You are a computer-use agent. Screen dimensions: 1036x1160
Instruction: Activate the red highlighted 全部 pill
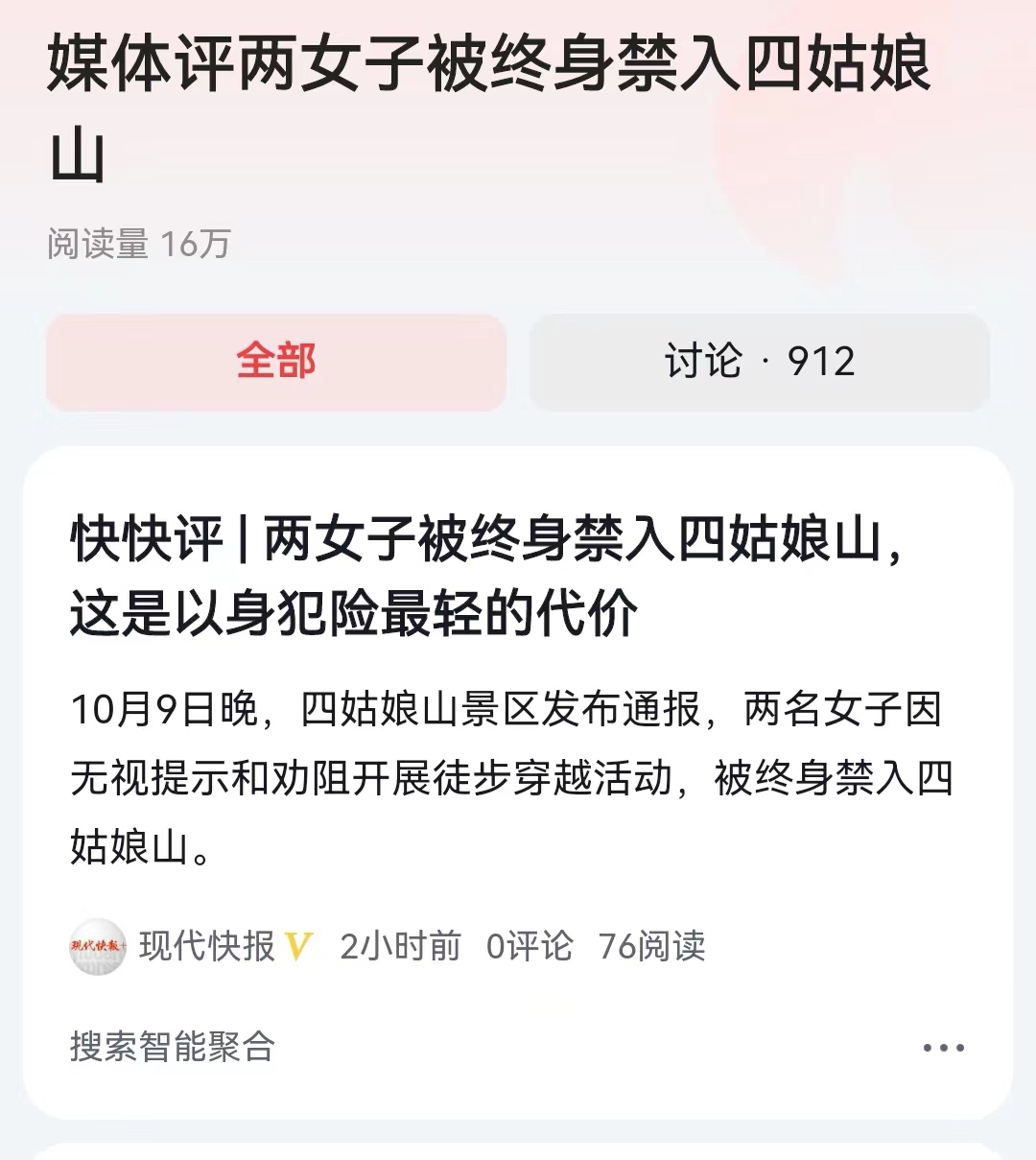tap(276, 362)
